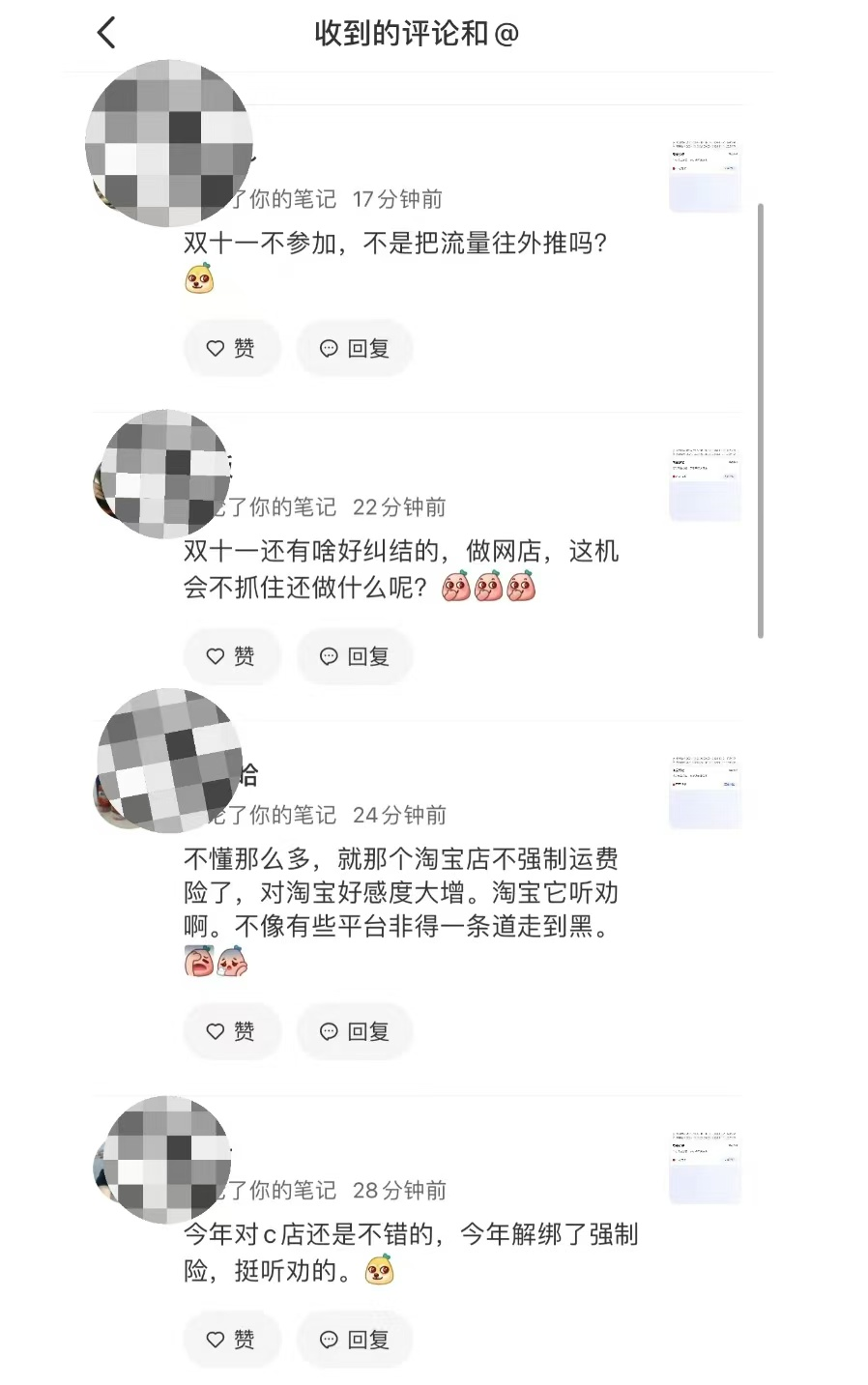Image resolution: width=868 pixels, height=1385 pixels.
Task: Open note thumbnail beside the 22分钟前 comment
Action: coord(705,483)
